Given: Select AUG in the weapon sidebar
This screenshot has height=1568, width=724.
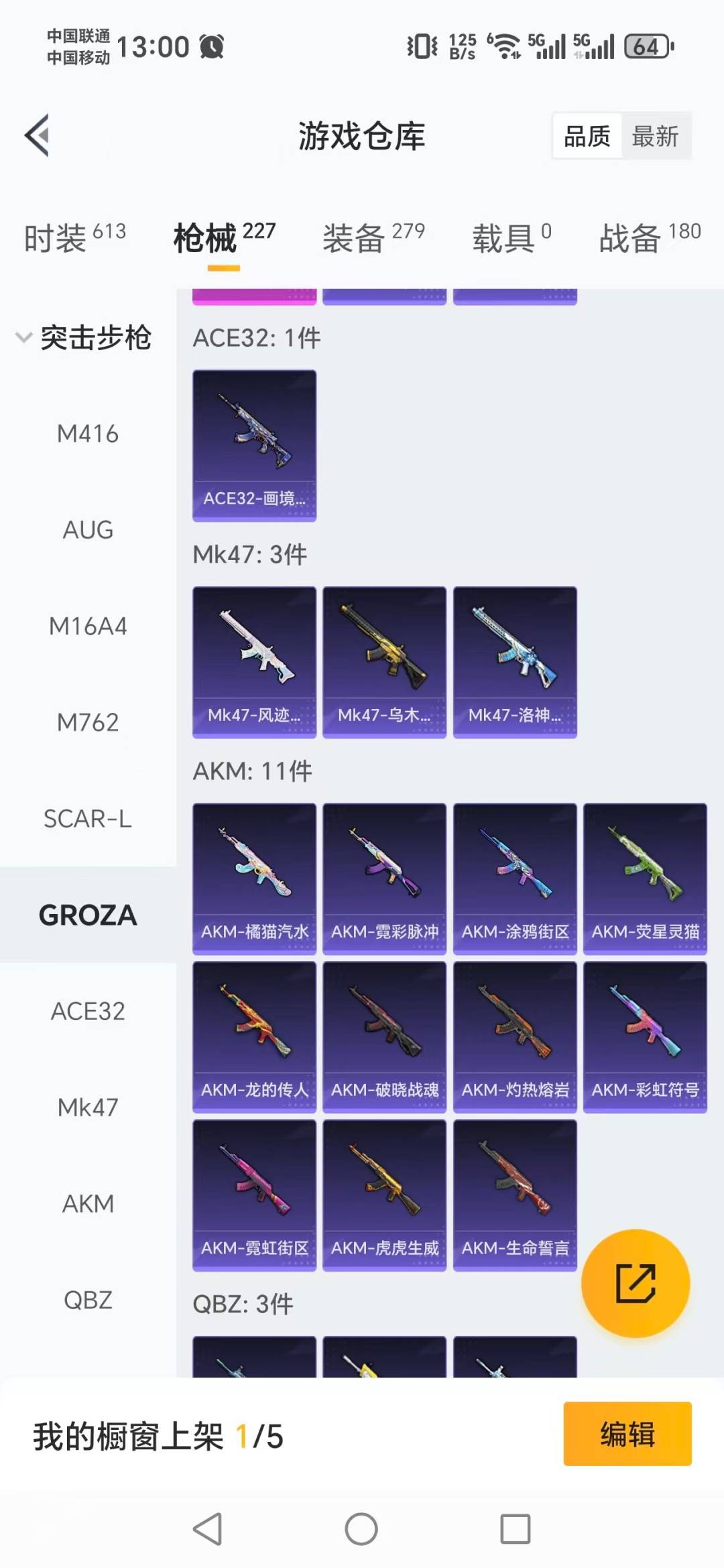Looking at the screenshot, I should pyautogui.click(x=88, y=530).
